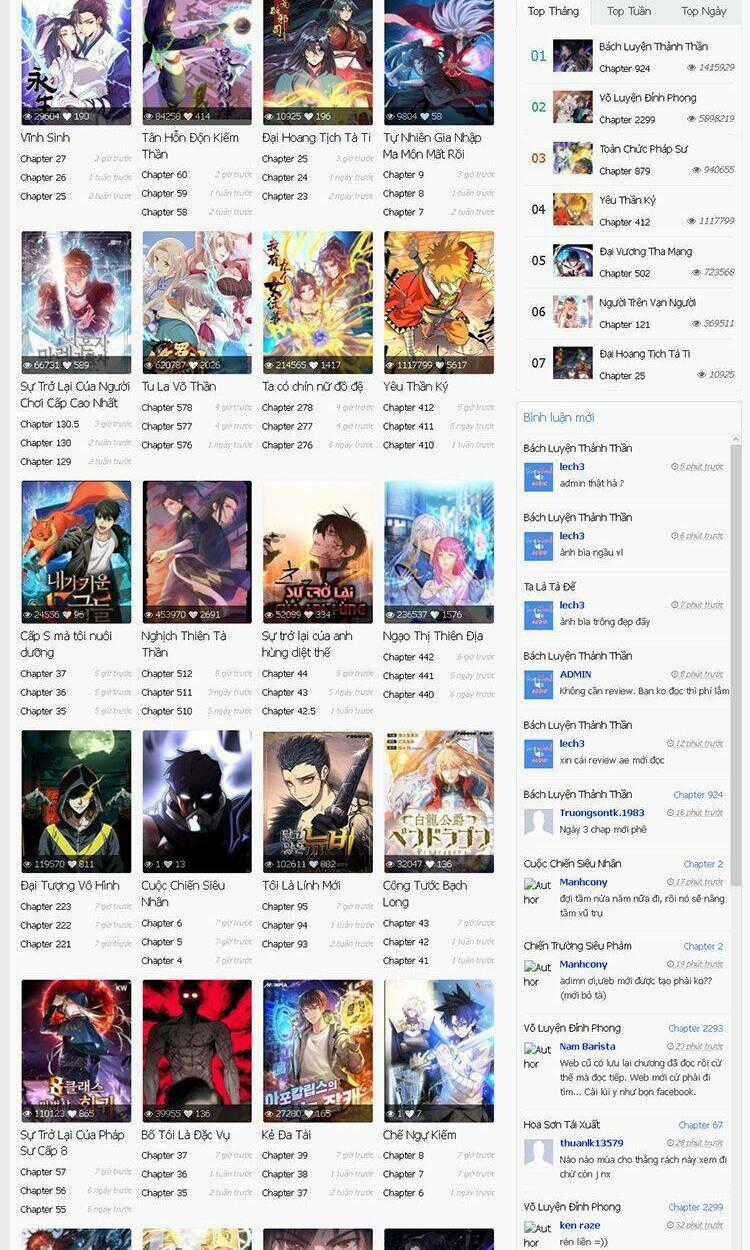Open Bách Luyện Thành Thần in top ranking
The height and width of the screenshot is (1250, 750).
click(653, 47)
